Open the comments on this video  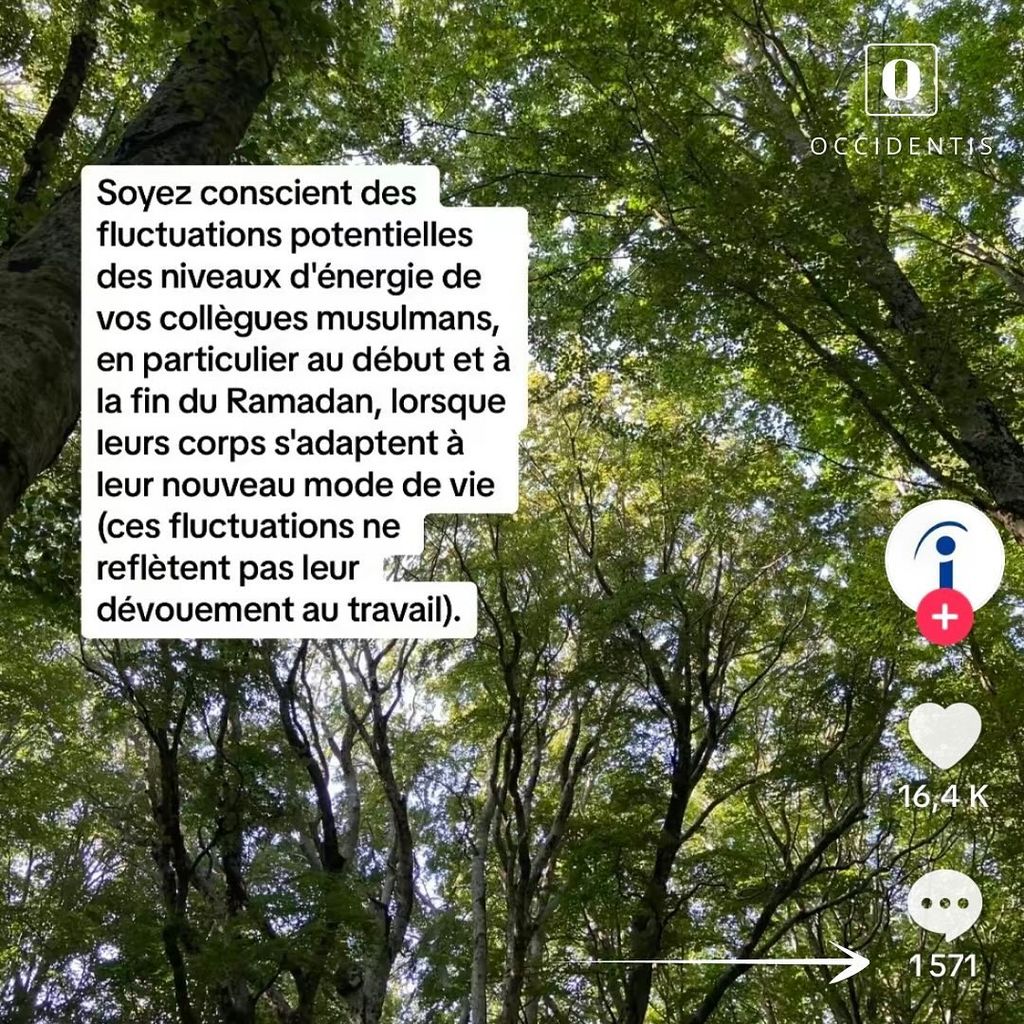coord(944,903)
